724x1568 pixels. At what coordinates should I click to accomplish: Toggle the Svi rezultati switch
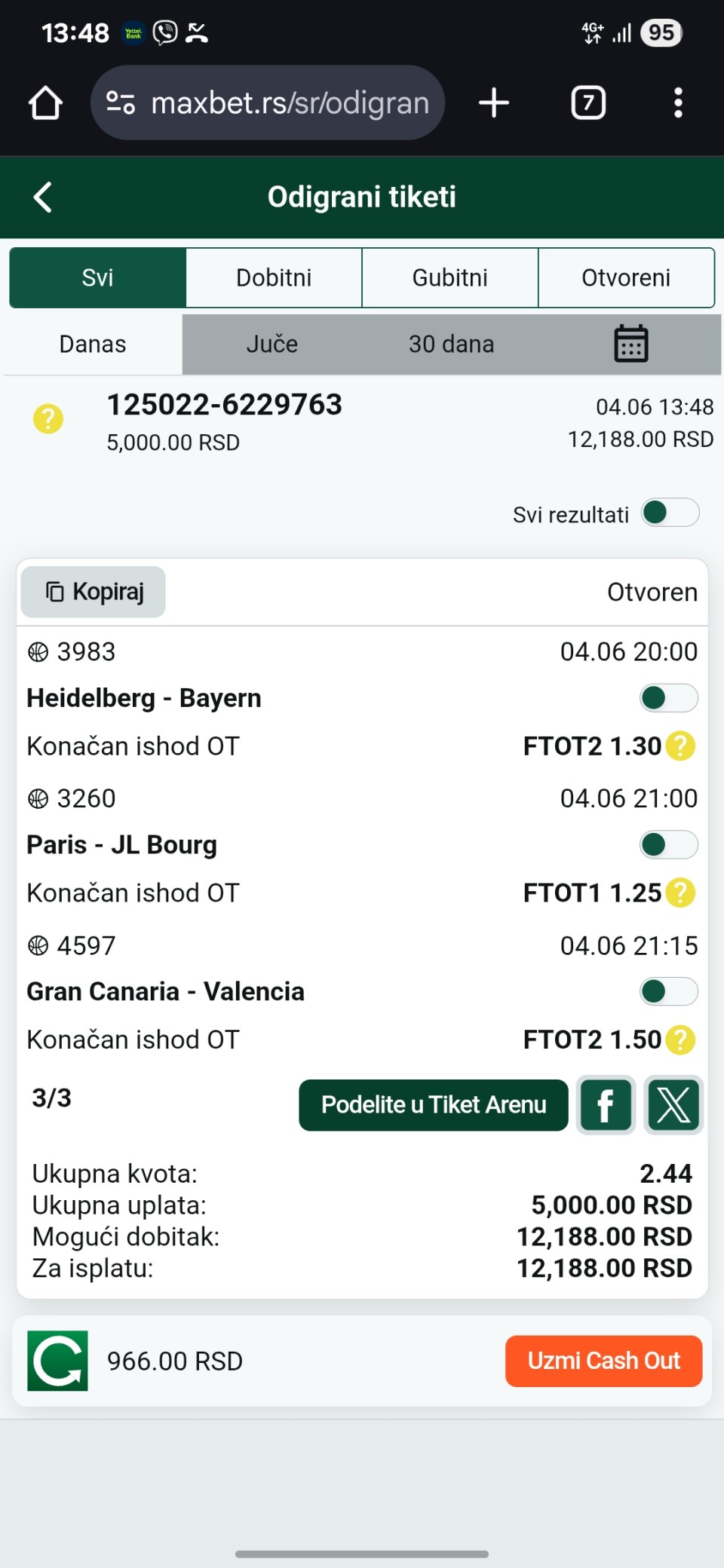(x=670, y=513)
